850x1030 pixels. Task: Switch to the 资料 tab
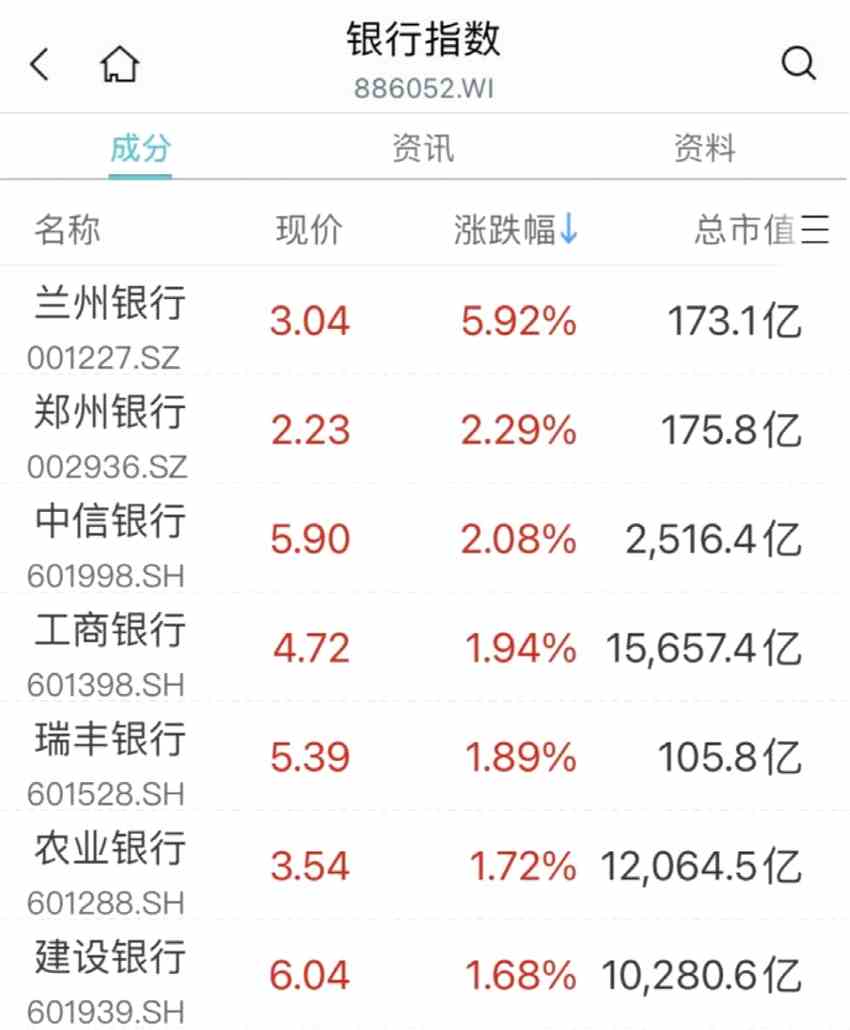705,150
